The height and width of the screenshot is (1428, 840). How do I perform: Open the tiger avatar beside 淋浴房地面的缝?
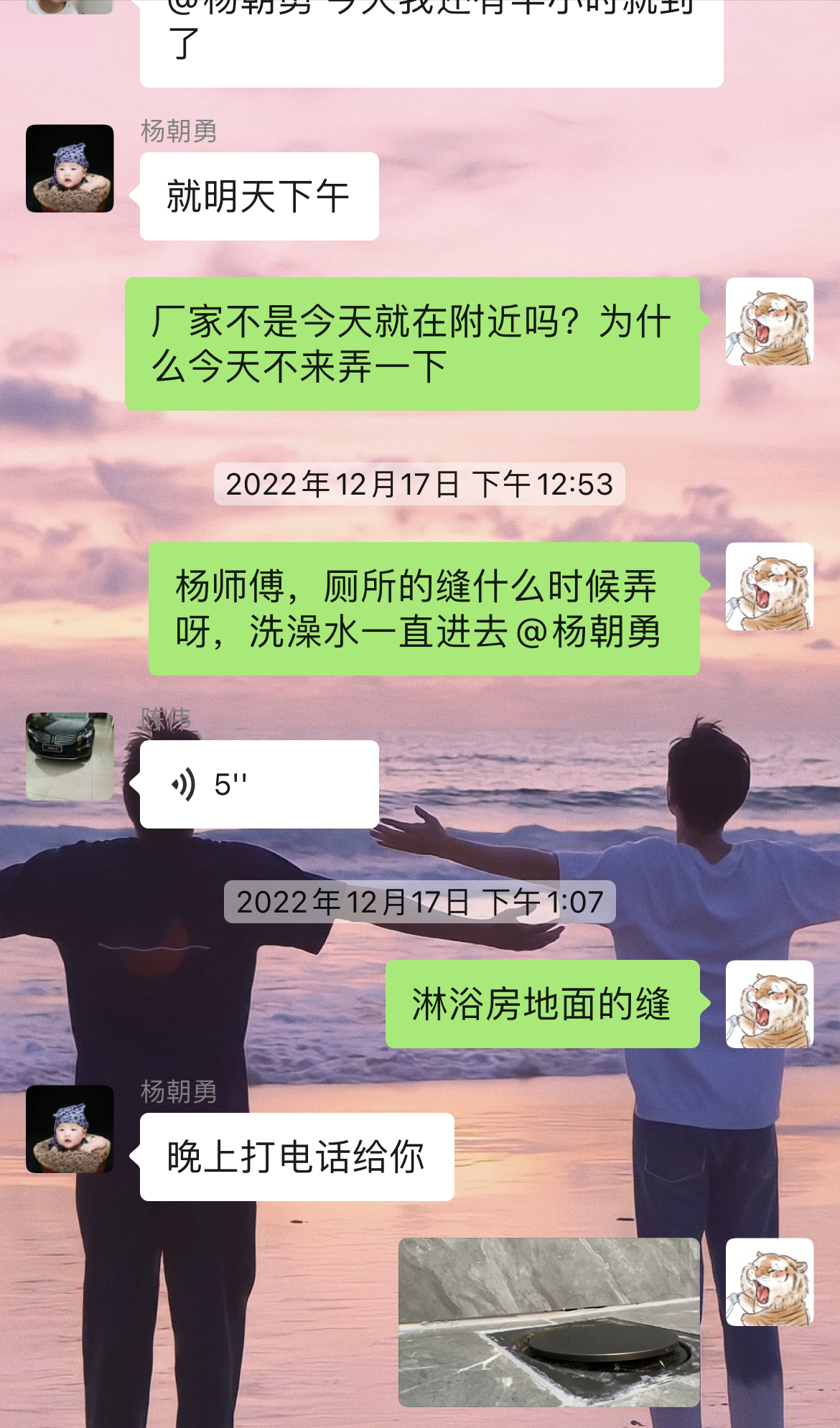770,1004
